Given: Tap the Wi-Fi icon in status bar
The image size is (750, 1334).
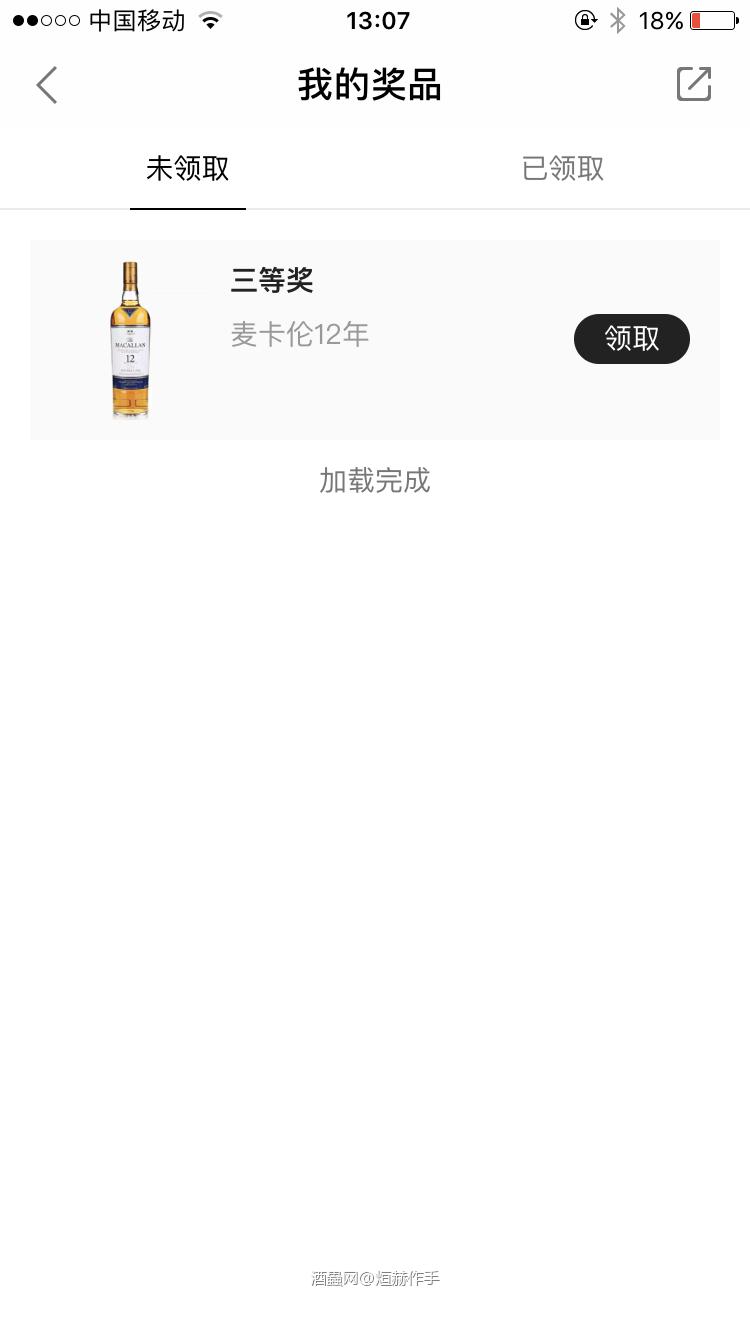Looking at the screenshot, I should pyautogui.click(x=210, y=19).
